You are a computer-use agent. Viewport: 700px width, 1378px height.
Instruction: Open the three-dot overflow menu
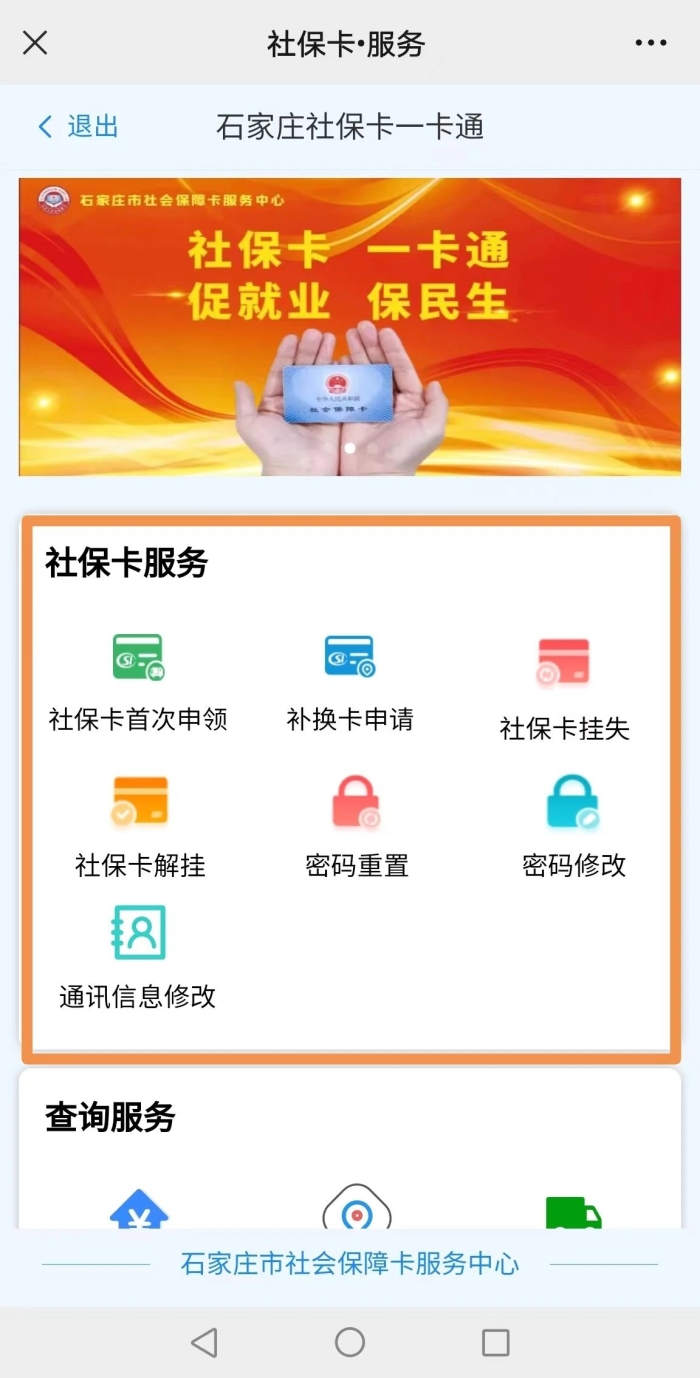650,43
